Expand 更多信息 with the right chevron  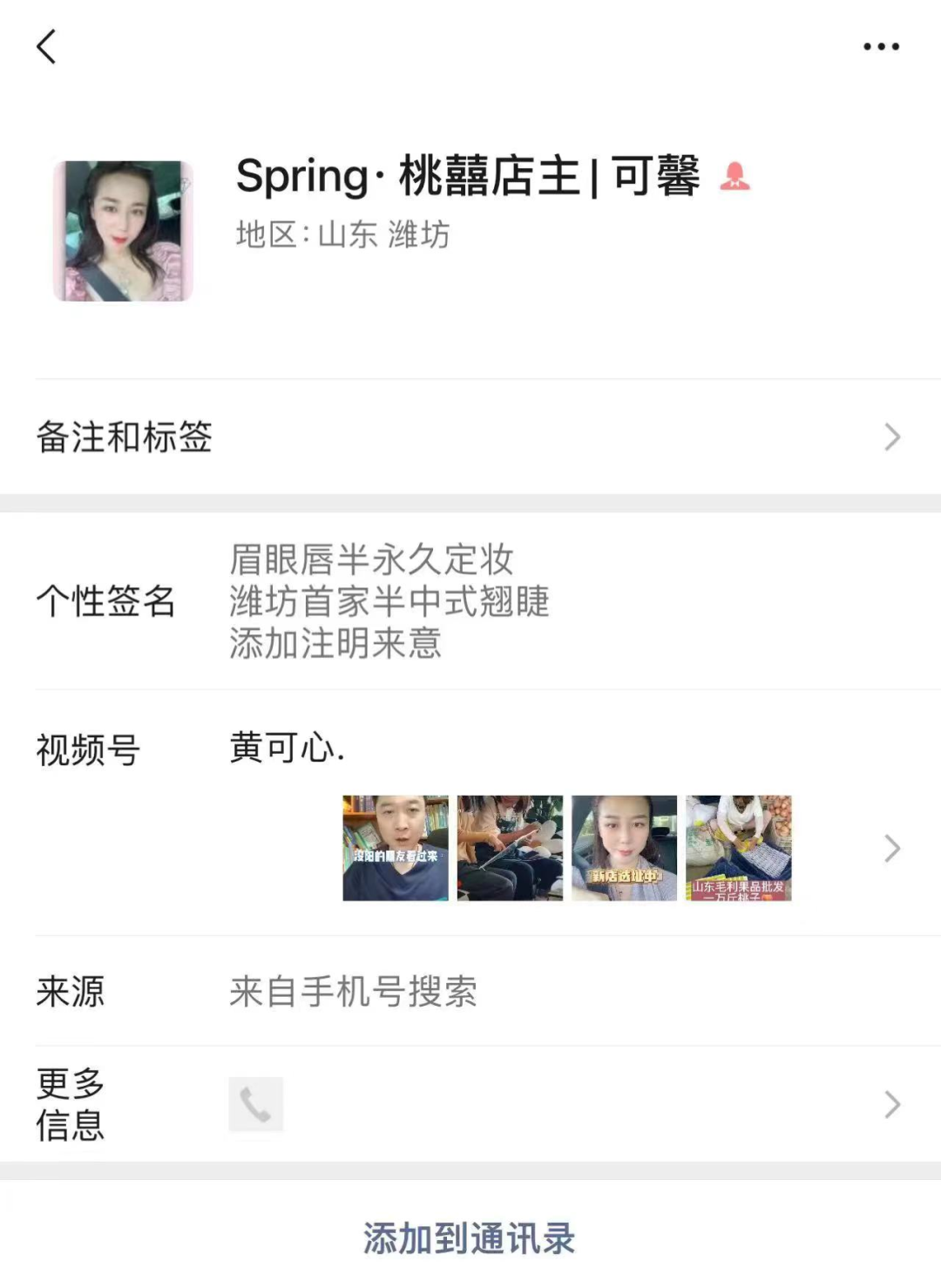(x=890, y=1104)
